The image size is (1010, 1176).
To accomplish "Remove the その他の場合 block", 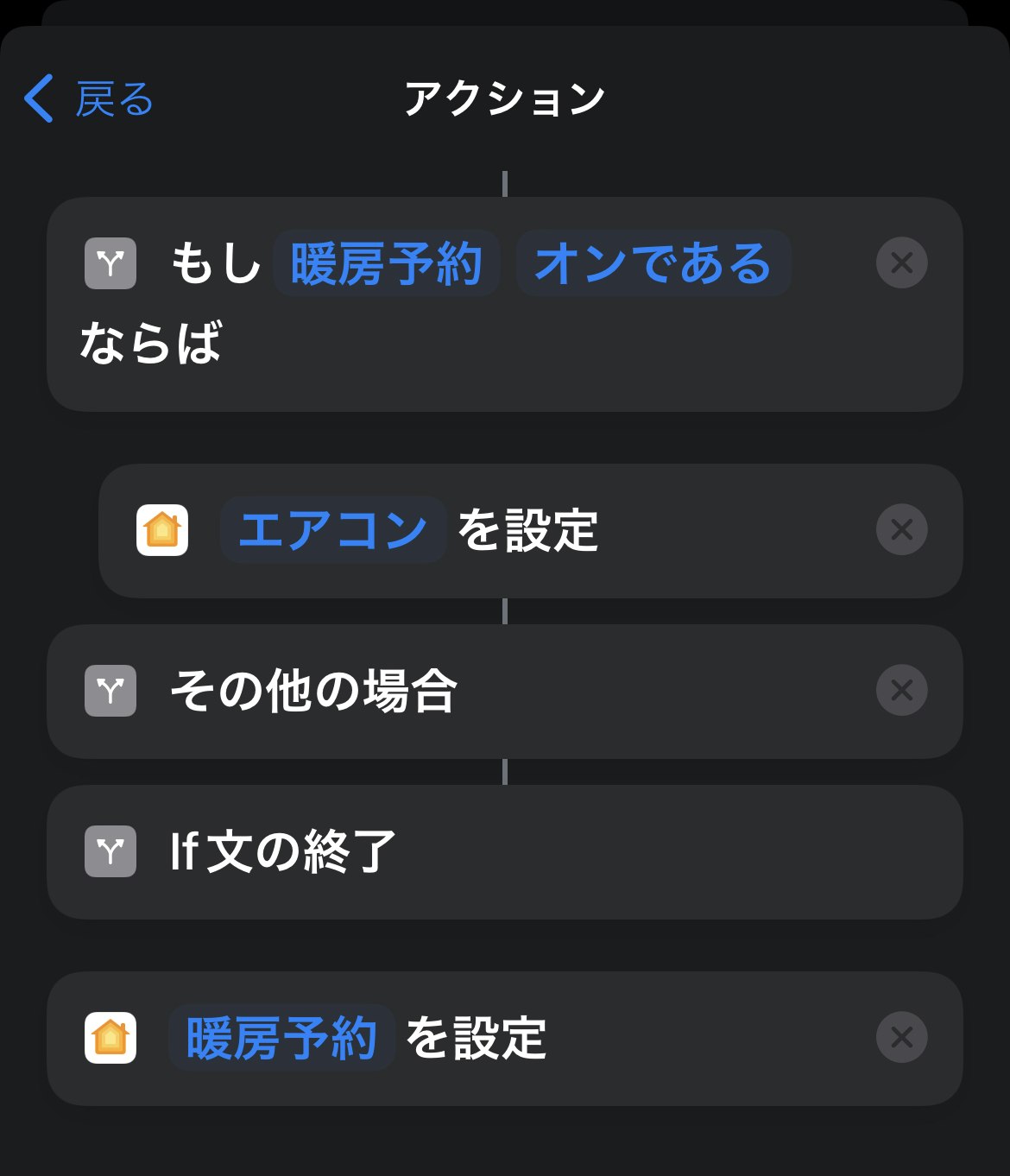I will (x=901, y=691).
